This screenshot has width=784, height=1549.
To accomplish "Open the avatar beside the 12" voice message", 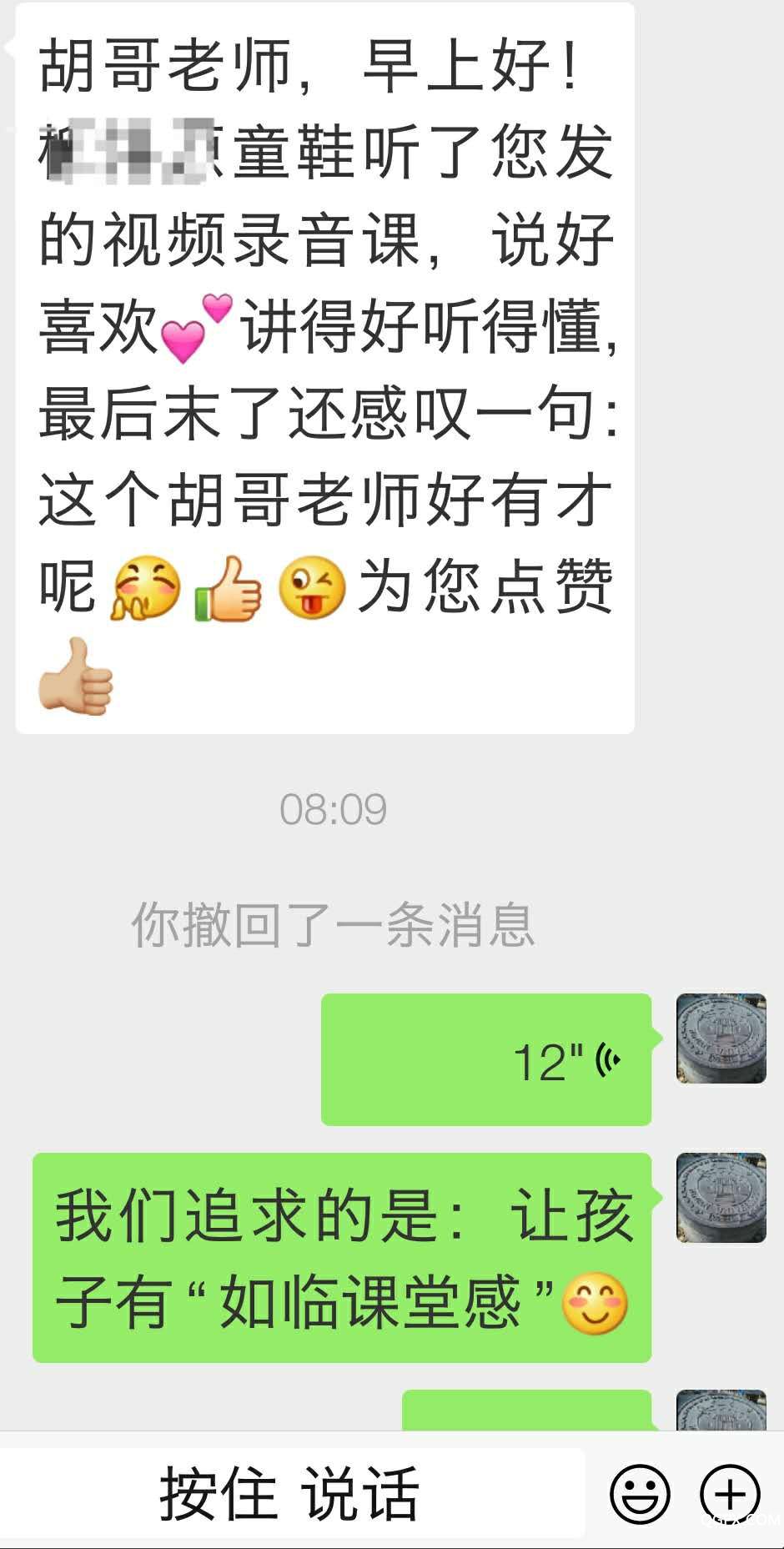I will (x=721, y=1039).
